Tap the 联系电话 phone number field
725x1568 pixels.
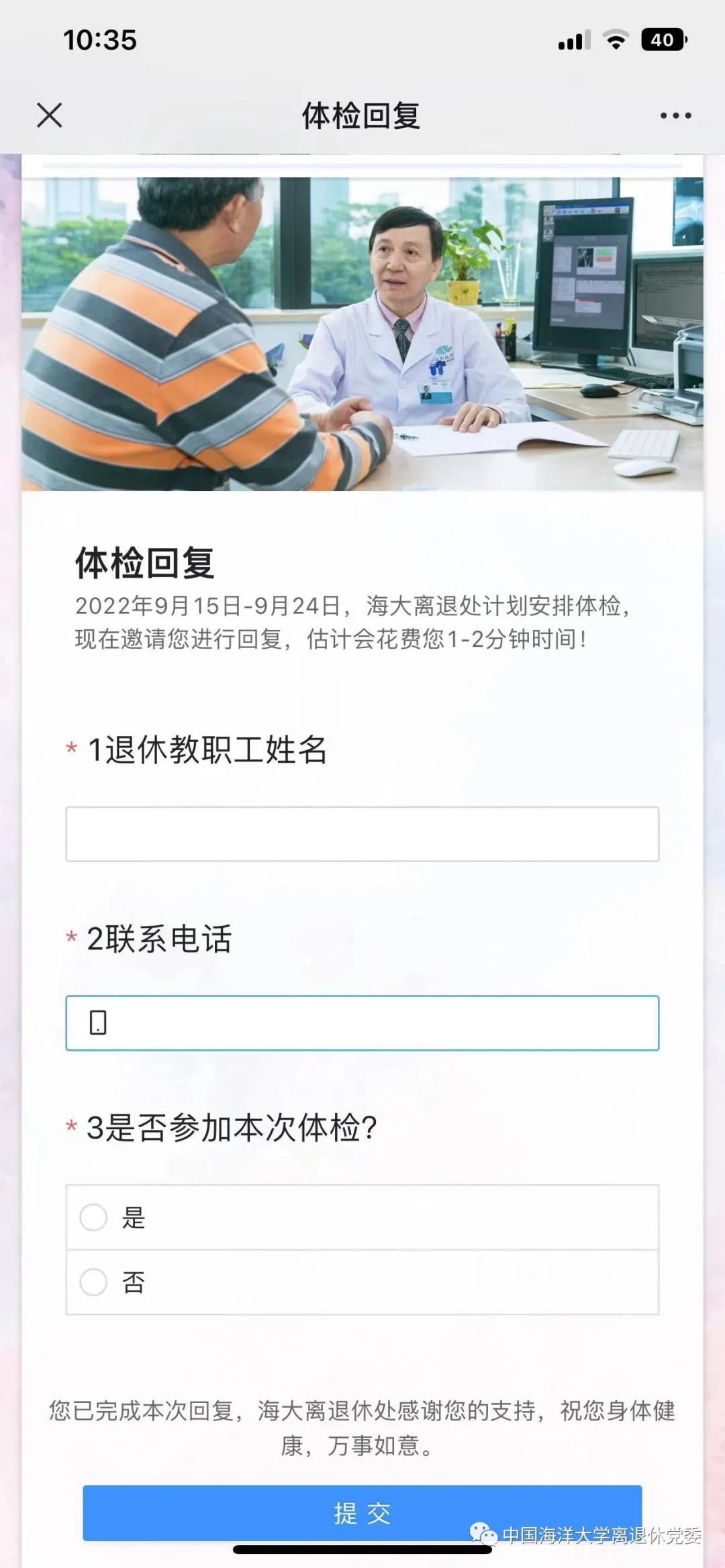[x=362, y=1023]
